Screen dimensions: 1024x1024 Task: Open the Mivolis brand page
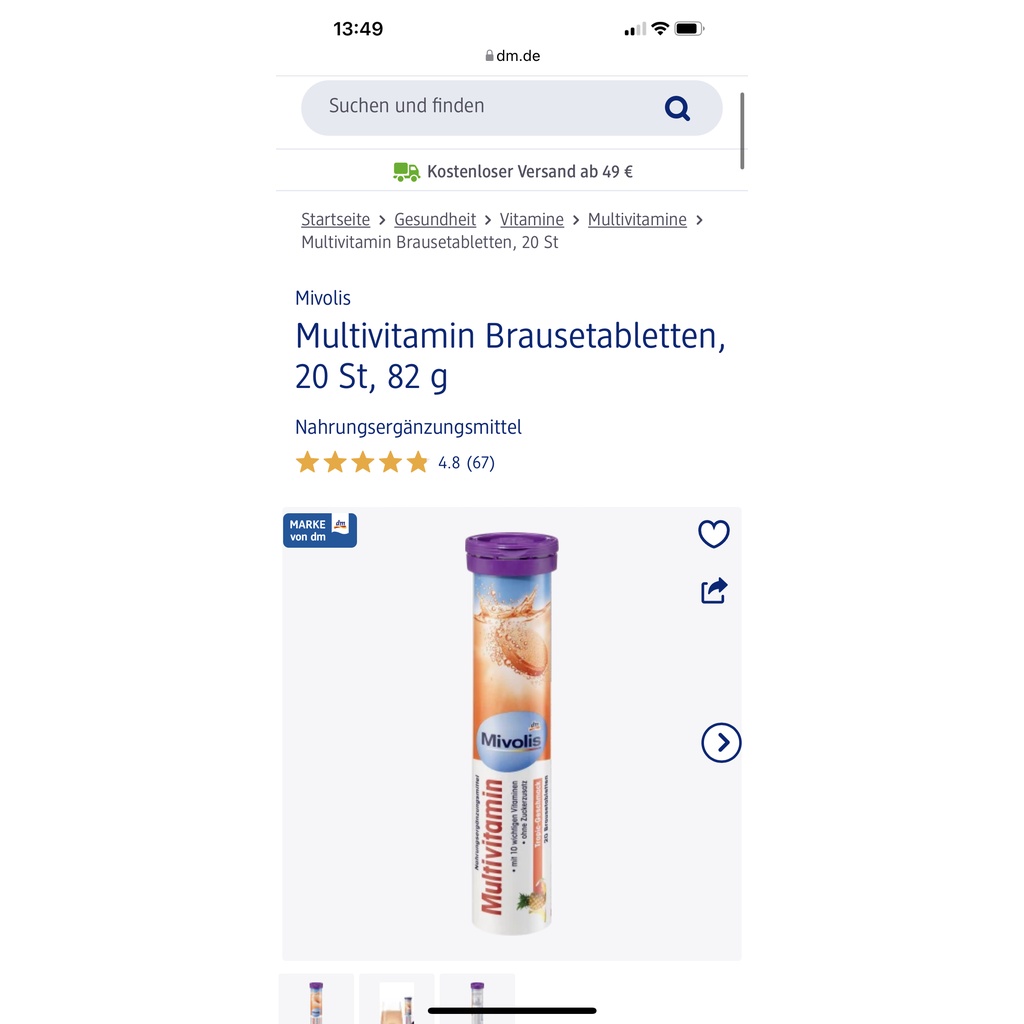coord(323,298)
